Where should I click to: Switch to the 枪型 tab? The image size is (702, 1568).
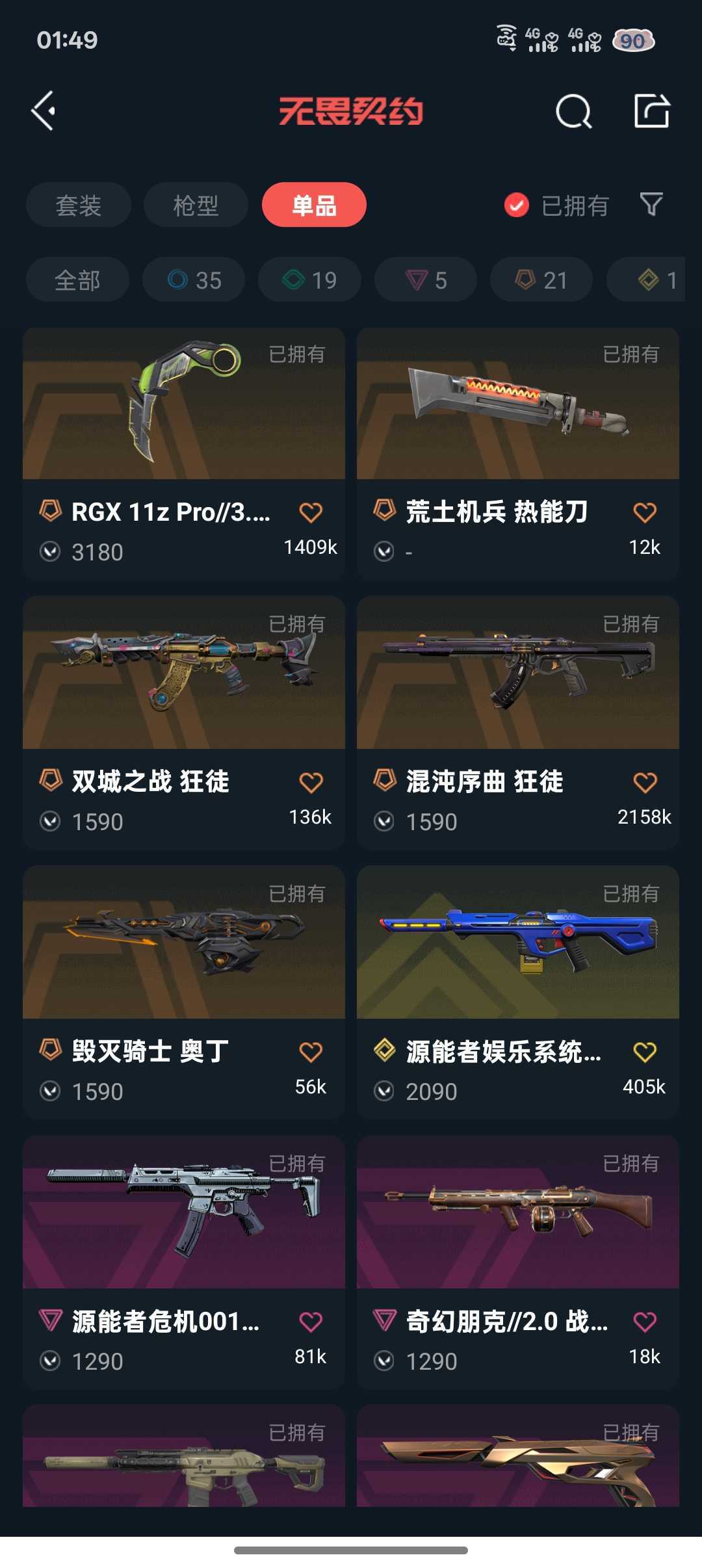tap(196, 205)
